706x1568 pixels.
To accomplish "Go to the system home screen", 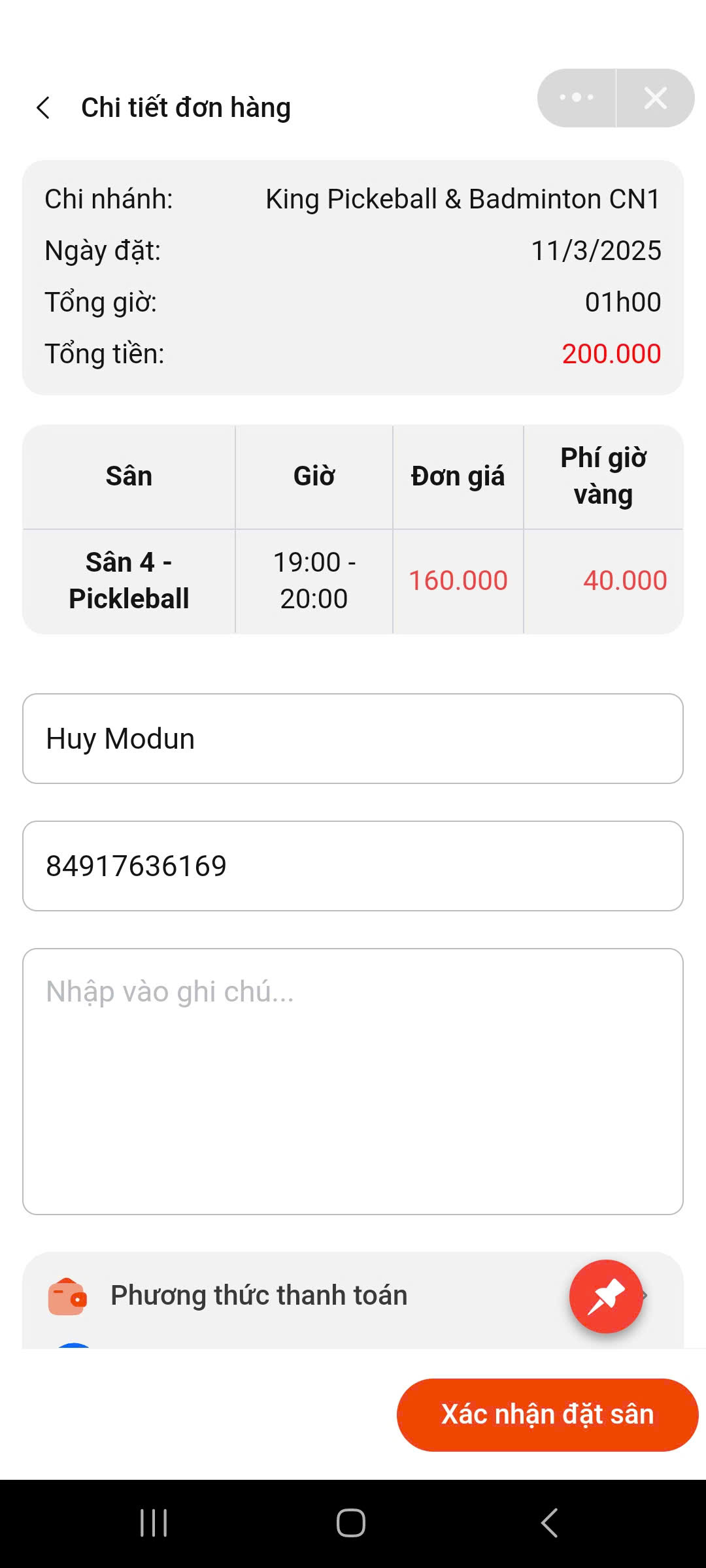I will 351,1523.
